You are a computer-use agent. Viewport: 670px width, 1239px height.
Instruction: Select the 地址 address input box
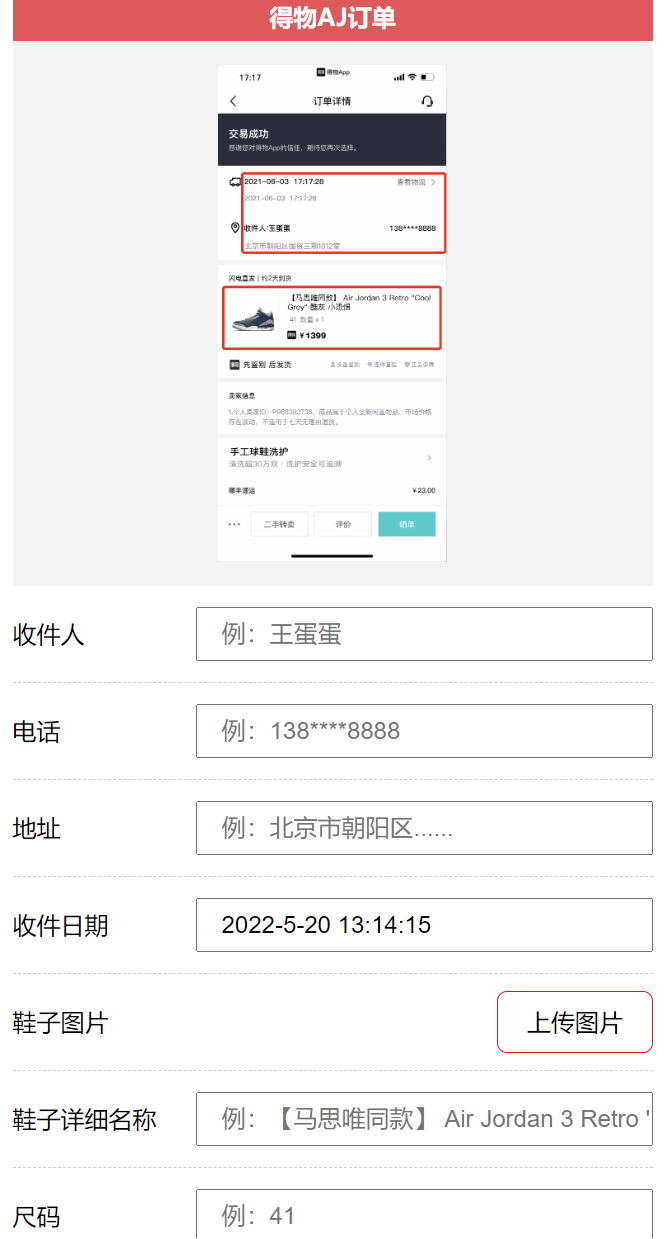[x=424, y=828]
